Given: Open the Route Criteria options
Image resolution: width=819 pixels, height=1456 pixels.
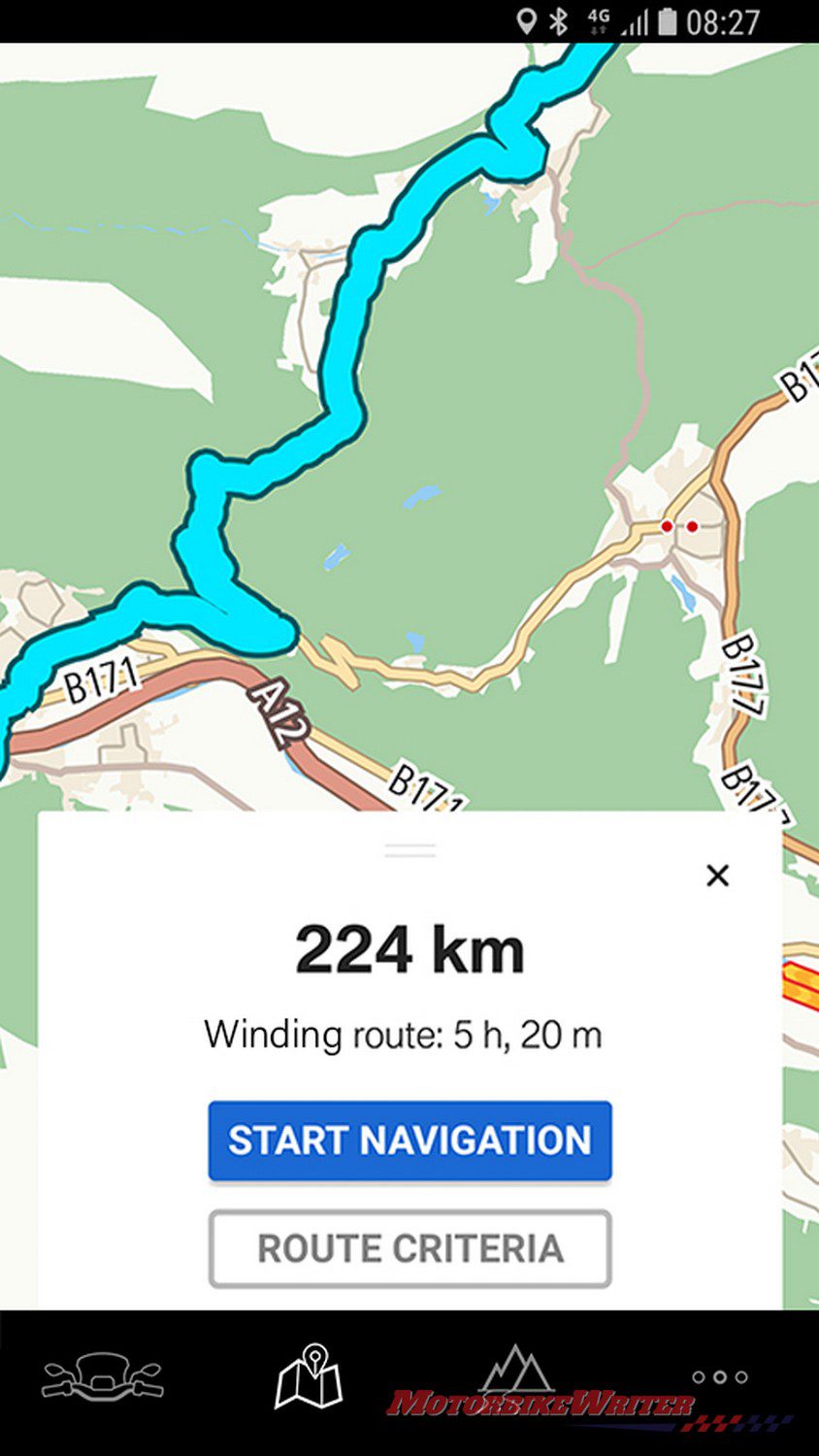Looking at the screenshot, I should click(409, 1248).
